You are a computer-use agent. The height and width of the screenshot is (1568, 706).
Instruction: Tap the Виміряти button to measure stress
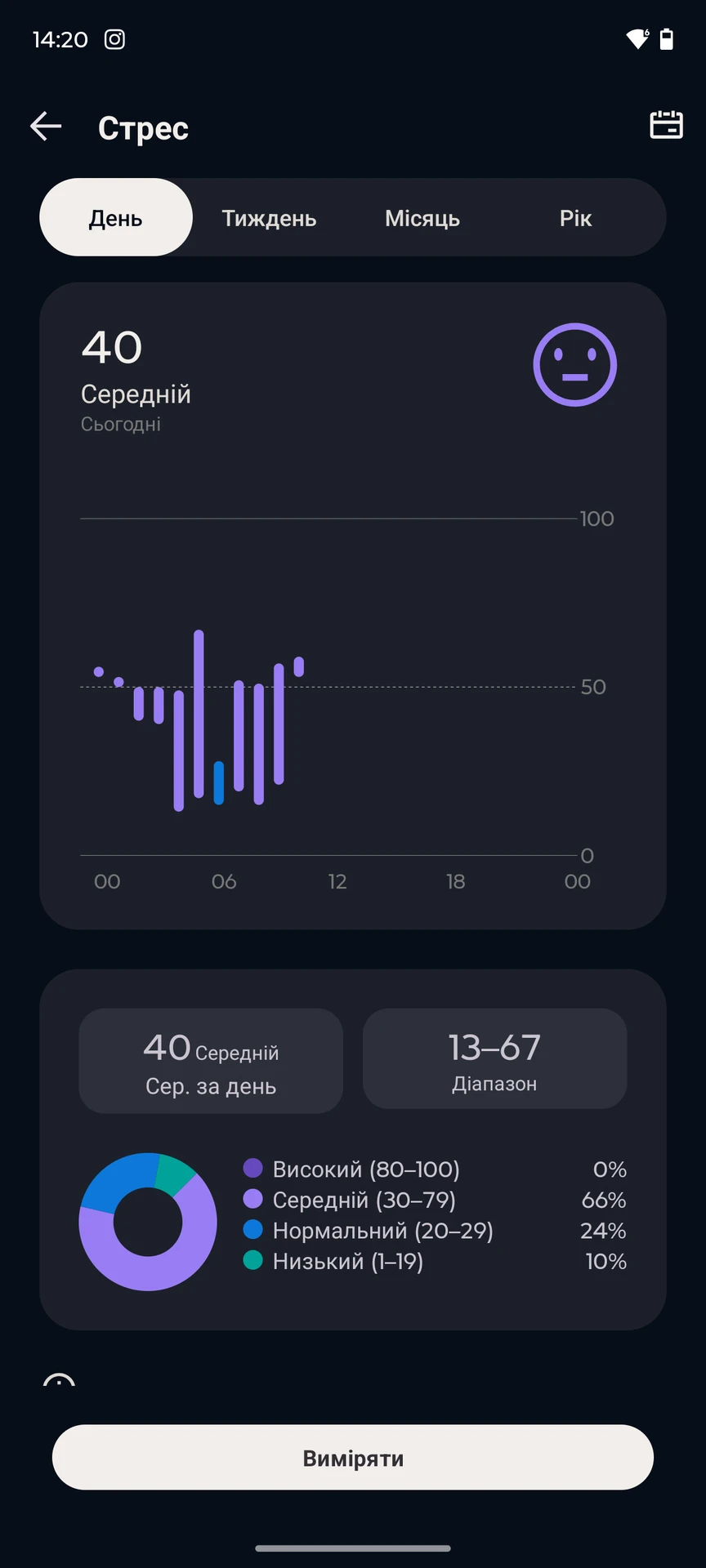coord(353,1458)
